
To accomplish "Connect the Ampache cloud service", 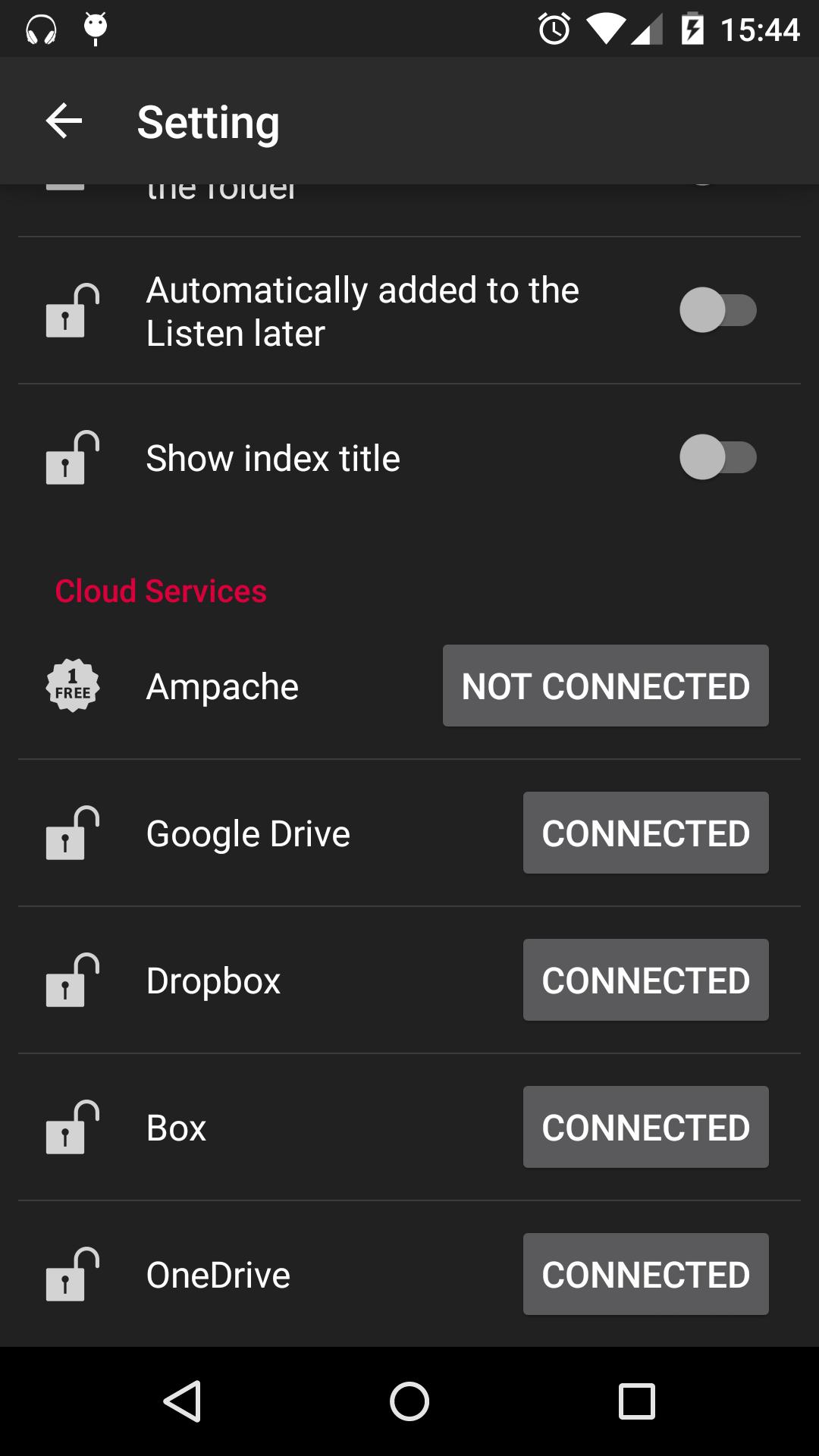I will coord(605,686).
